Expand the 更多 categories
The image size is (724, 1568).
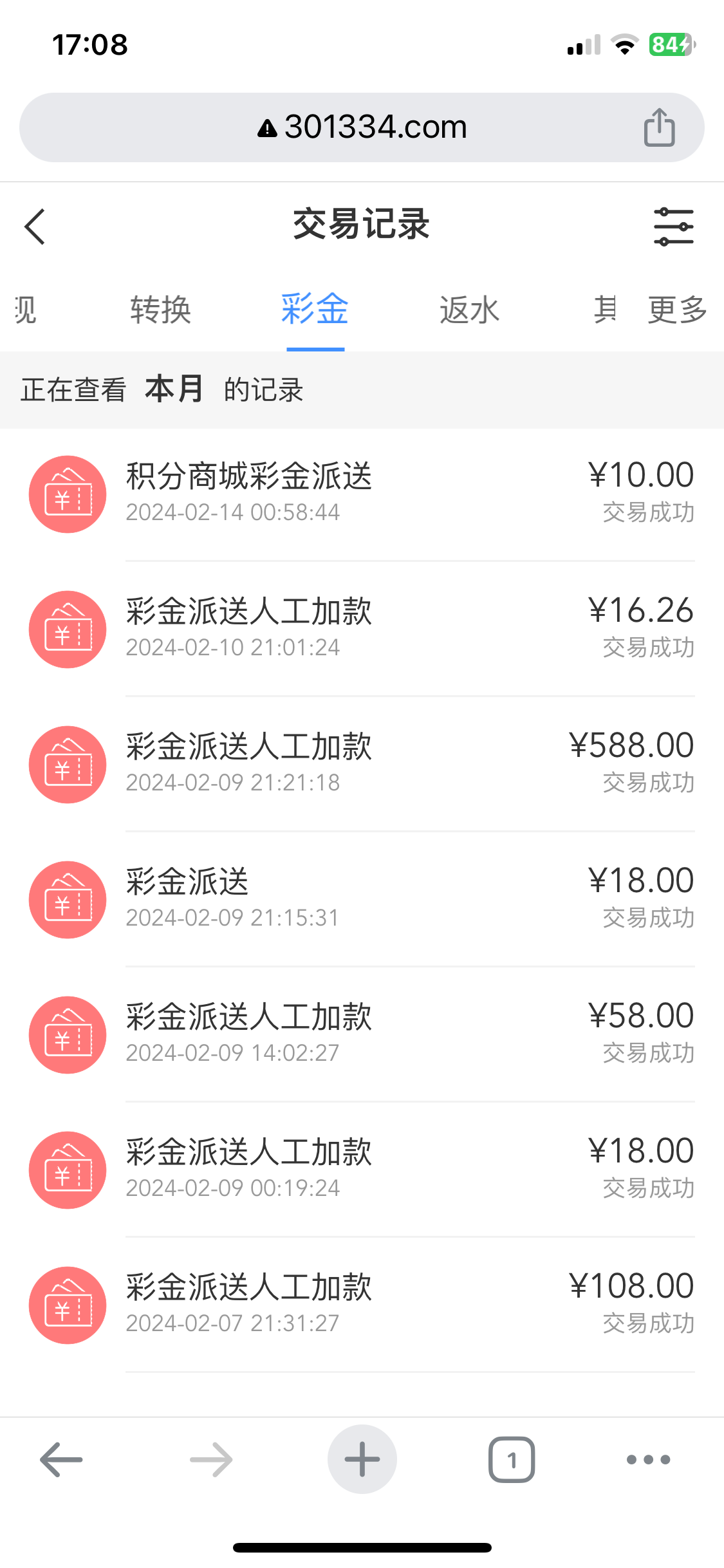(x=677, y=310)
